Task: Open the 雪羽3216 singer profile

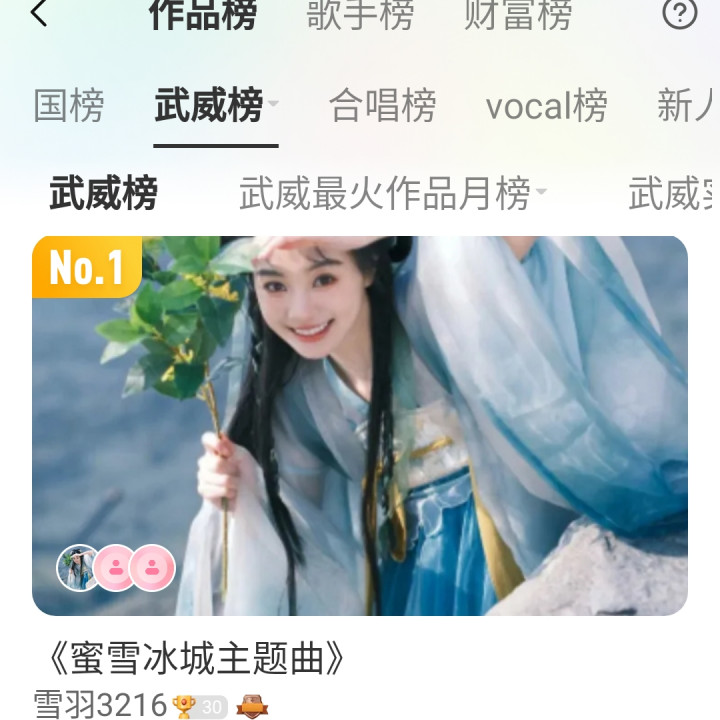Action: click(x=100, y=705)
